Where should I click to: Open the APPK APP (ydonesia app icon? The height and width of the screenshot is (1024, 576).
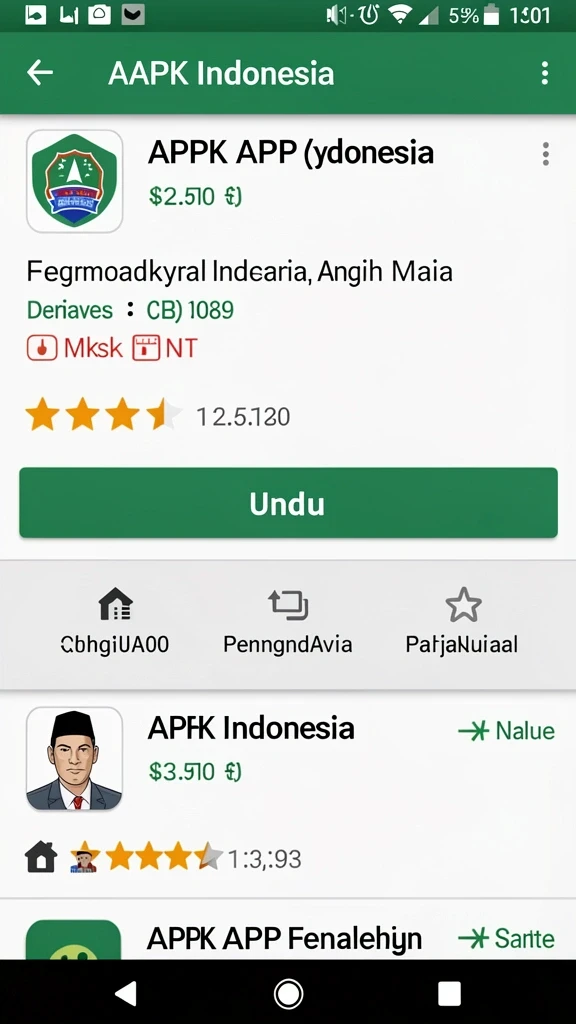(x=74, y=181)
